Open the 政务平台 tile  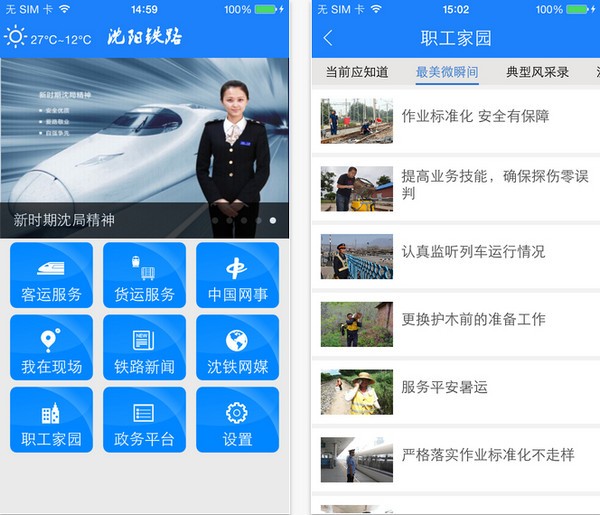coord(144,420)
